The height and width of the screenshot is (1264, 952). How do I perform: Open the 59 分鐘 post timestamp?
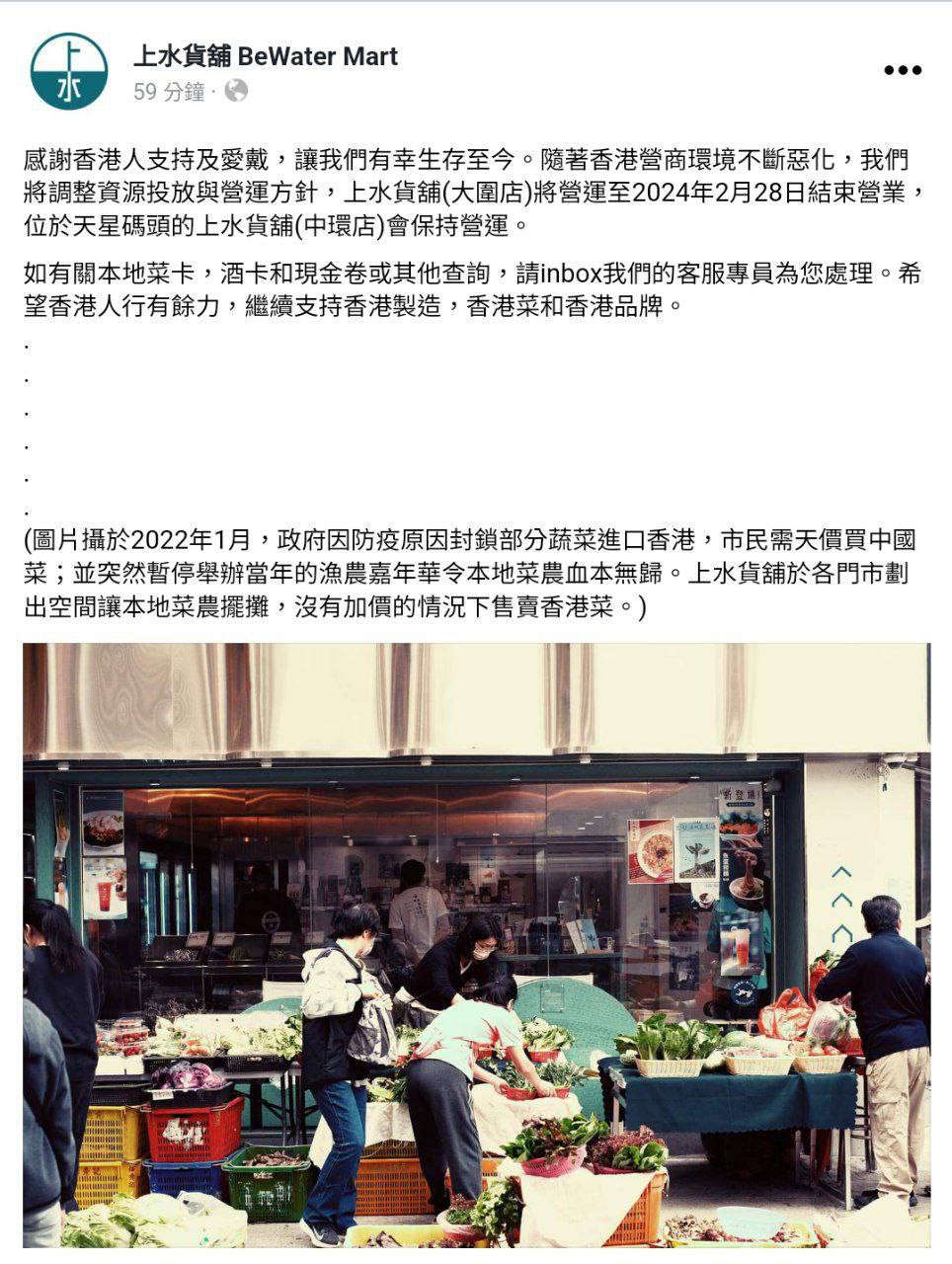coord(169,92)
